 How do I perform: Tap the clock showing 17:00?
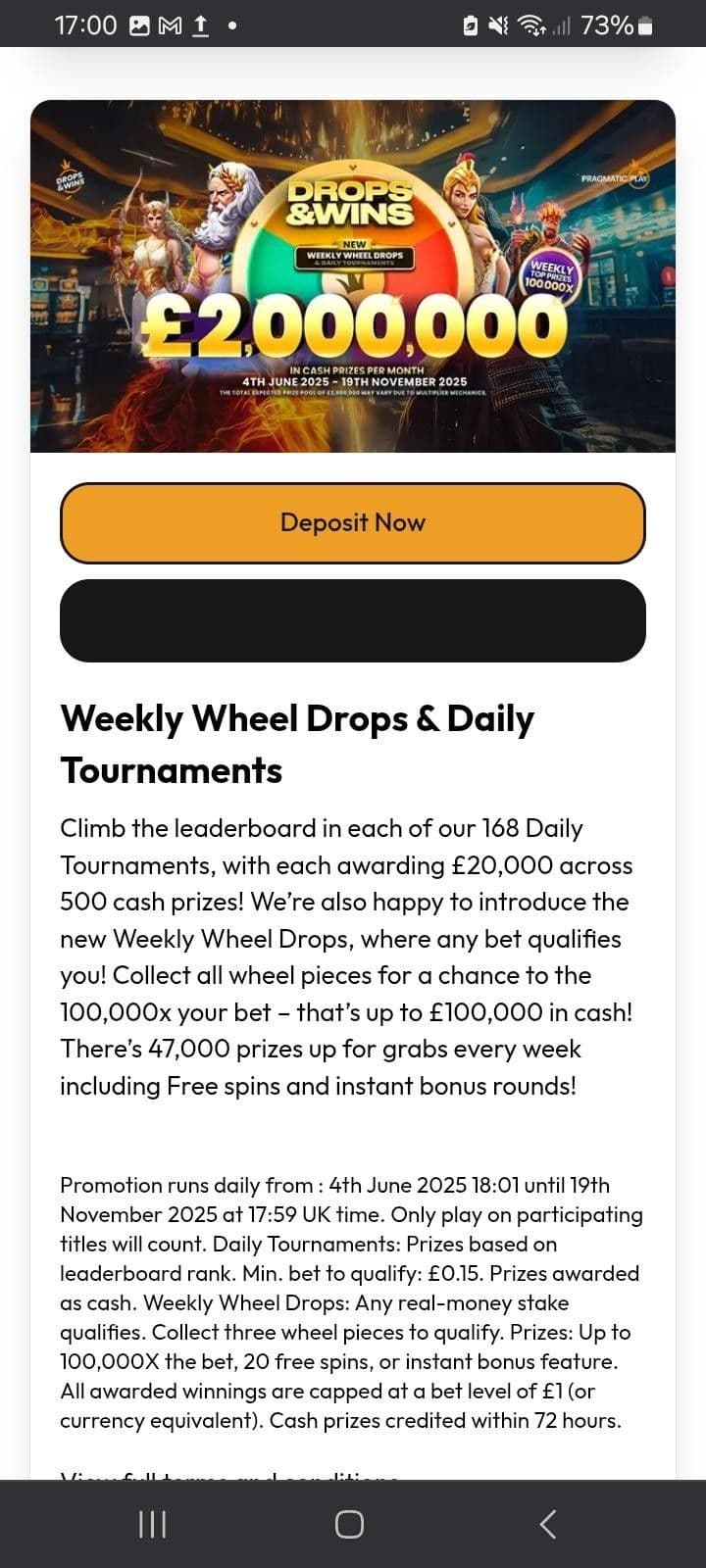click(86, 24)
